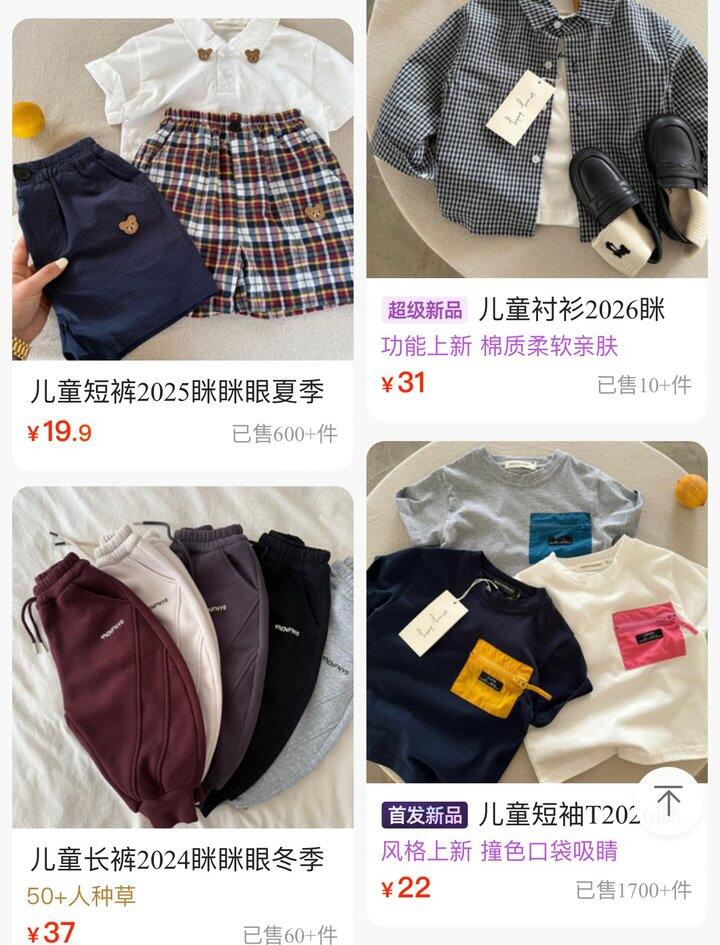
Task: Tap the back-to-top arrow button
Action: tap(668, 801)
